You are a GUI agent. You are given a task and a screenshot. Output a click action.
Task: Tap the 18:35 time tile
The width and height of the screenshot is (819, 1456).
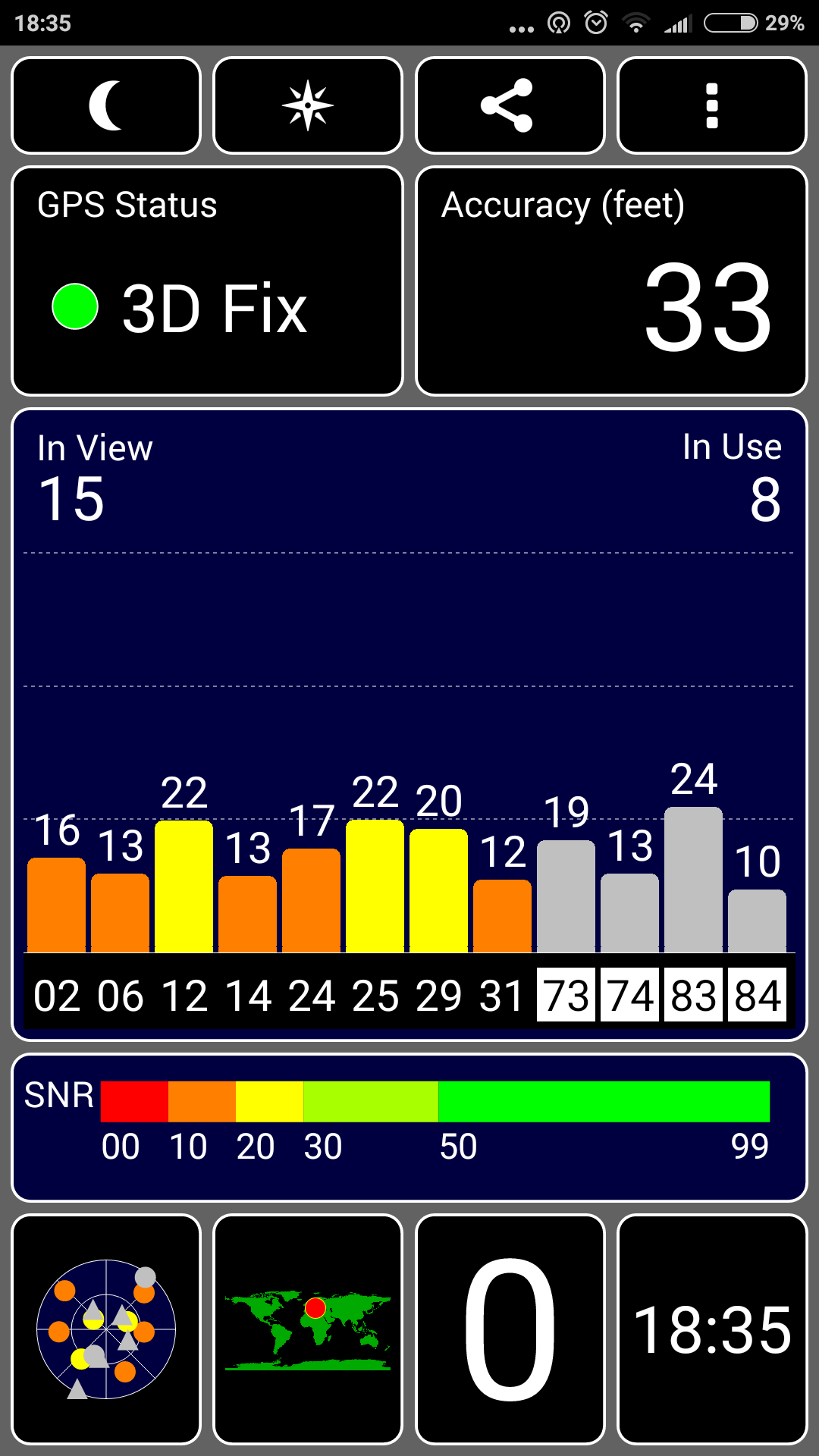point(712,1329)
